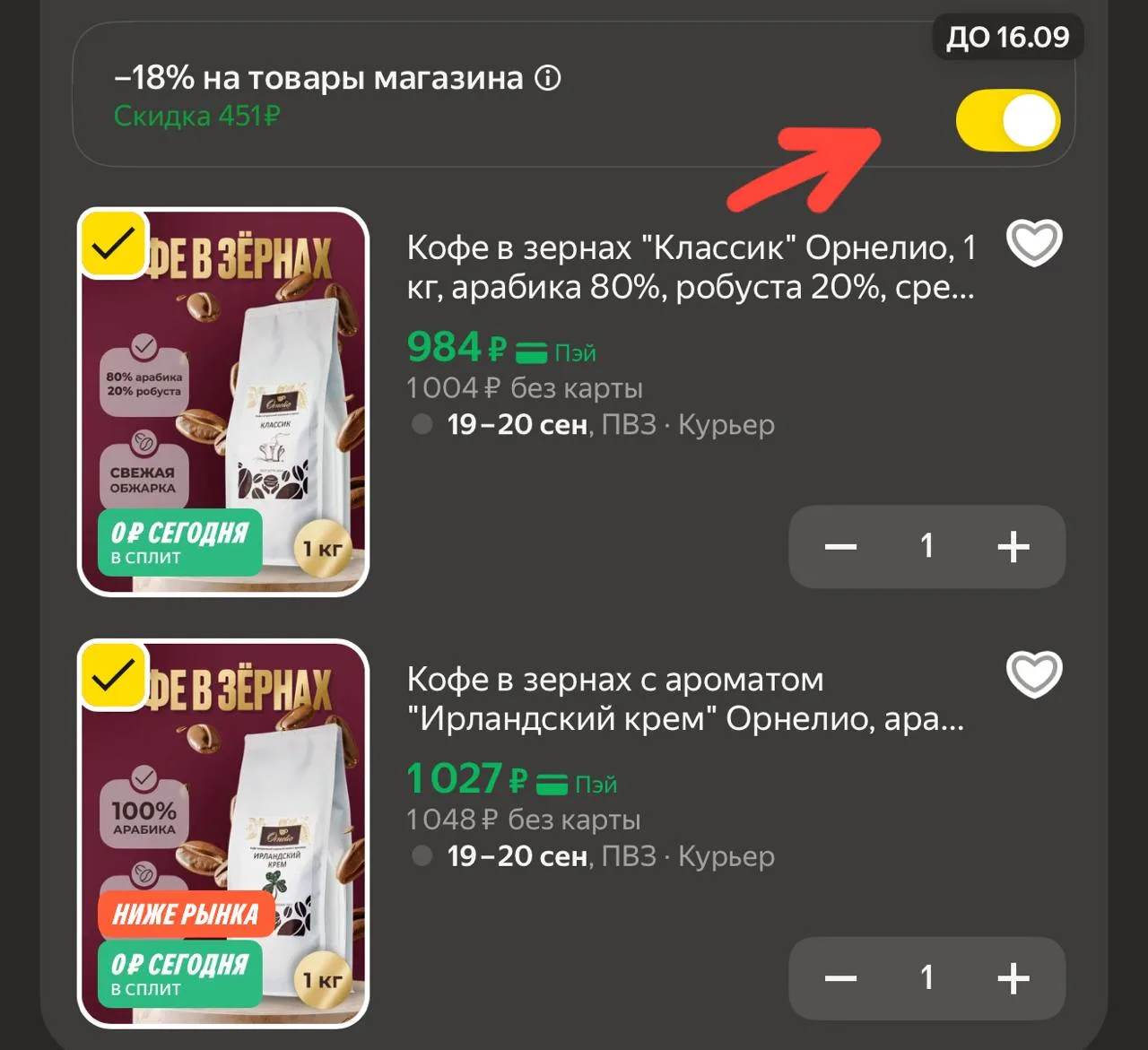Increase quantity of "Ирландский крем" coffee

[1013, 978]
